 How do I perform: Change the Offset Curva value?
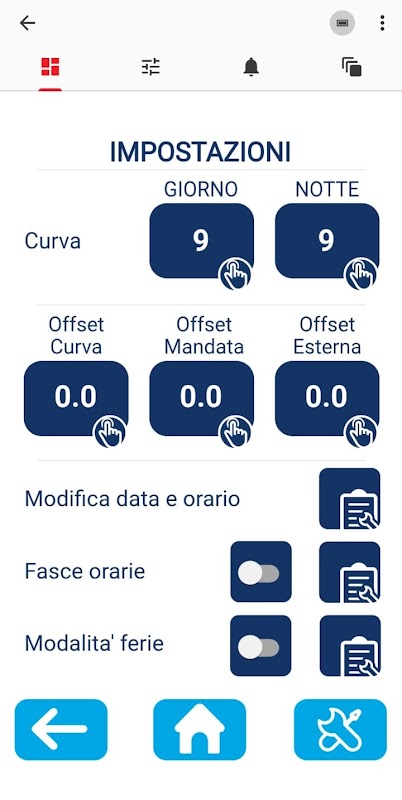tap(76, 398)
